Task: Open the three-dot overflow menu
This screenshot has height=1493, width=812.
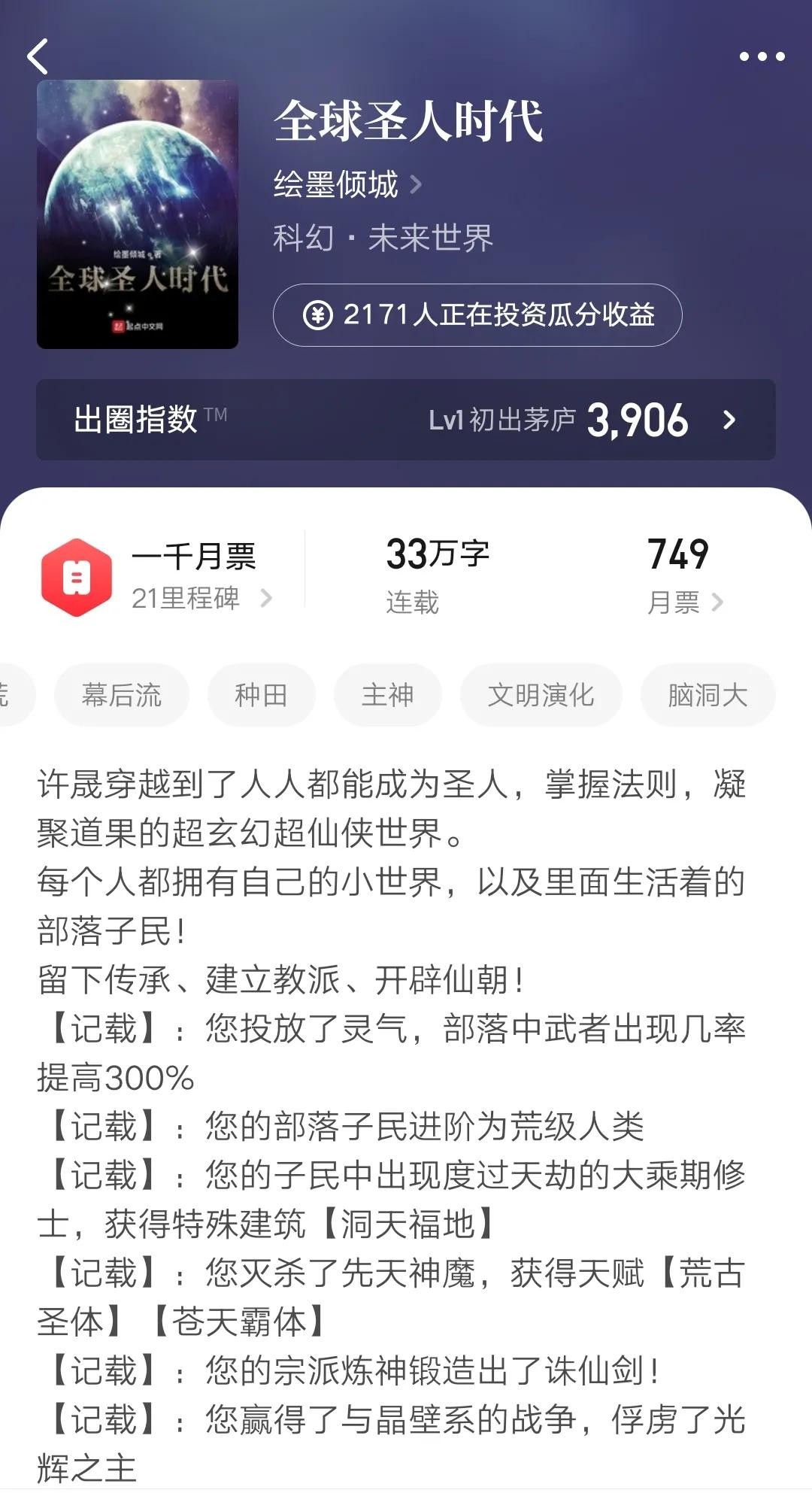Action: click(x=762, y=56)
